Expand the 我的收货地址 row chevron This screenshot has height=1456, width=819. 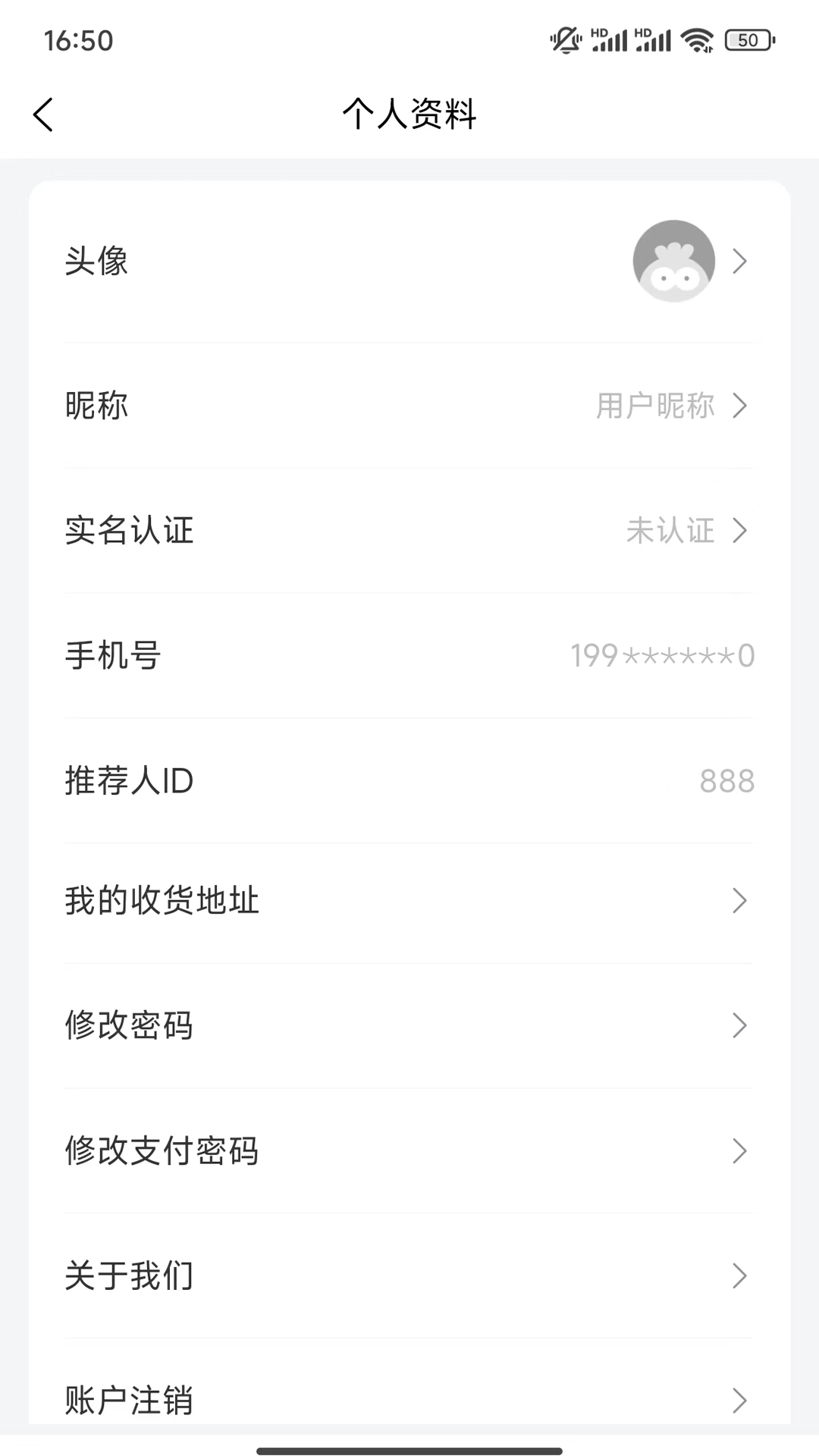(x=740, y=901)
